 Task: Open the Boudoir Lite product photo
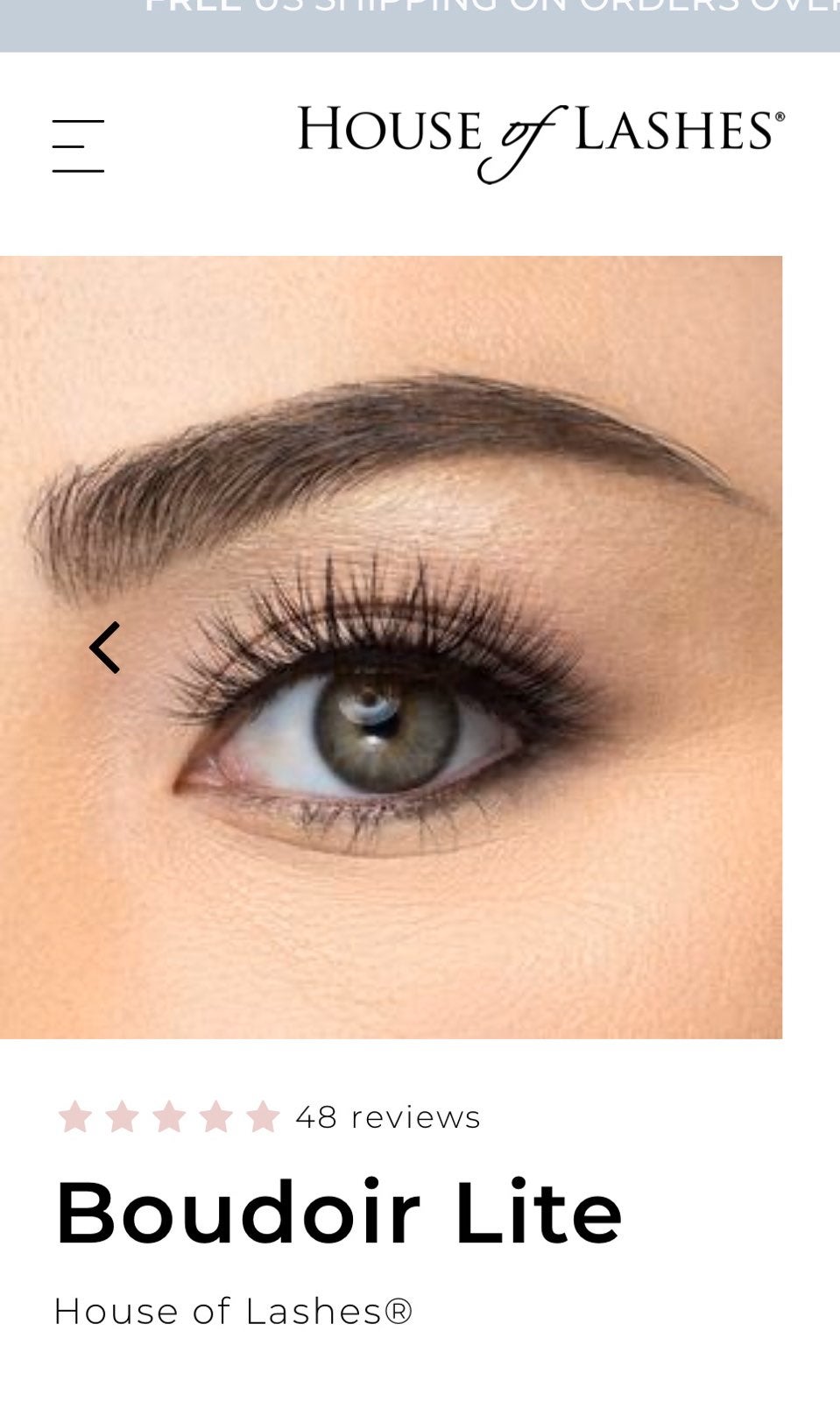[391, 648]
